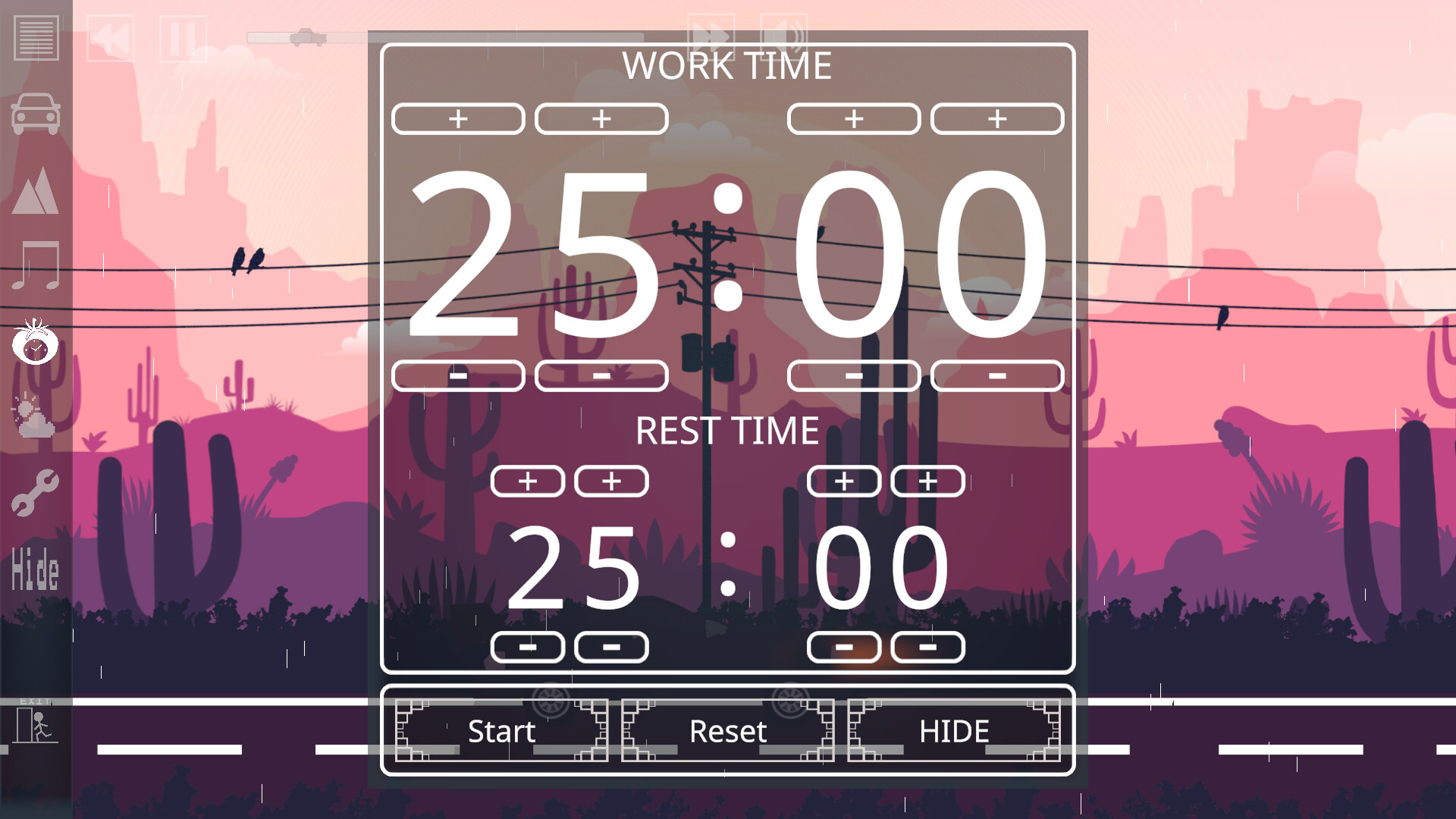Tap the exit door icon
This screenshot has width=1456, height=819.
coord(36,723)
